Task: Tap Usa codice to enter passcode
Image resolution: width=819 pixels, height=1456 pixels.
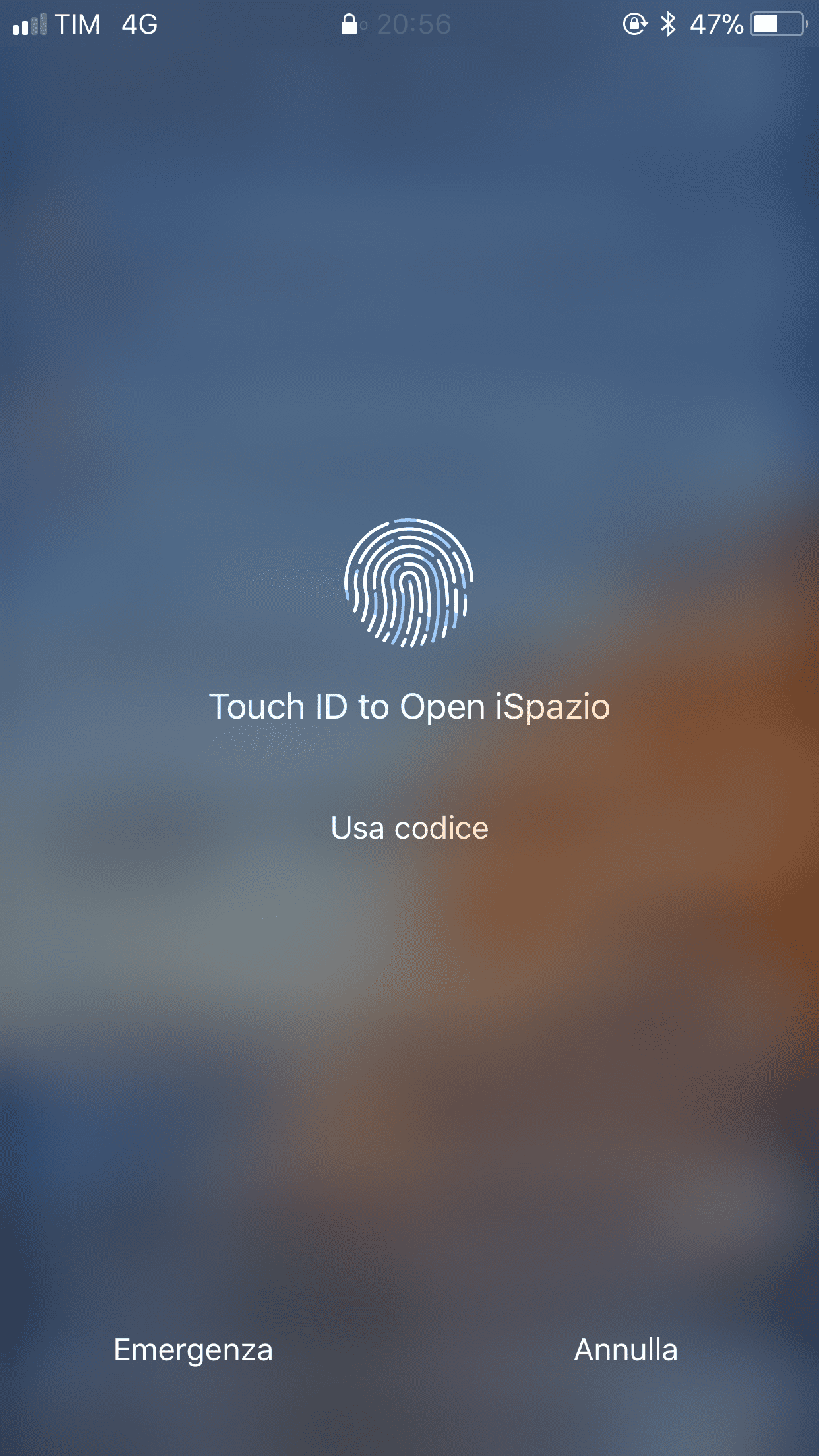Action: pyautogui.click(x=409, y=828)
